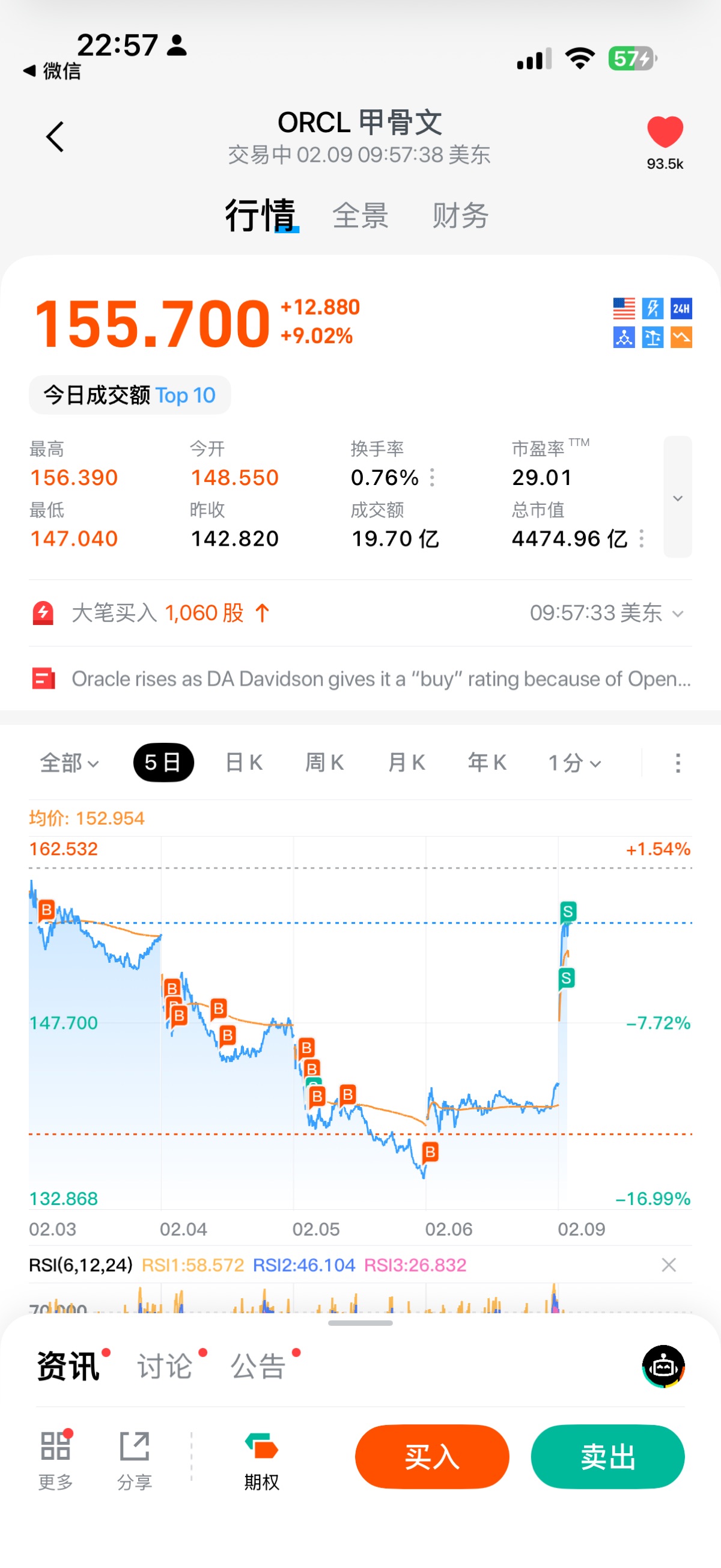Expand the 大笔买入 large trade row
This screenshot has width=721, height=1568.
pos(677,614)
